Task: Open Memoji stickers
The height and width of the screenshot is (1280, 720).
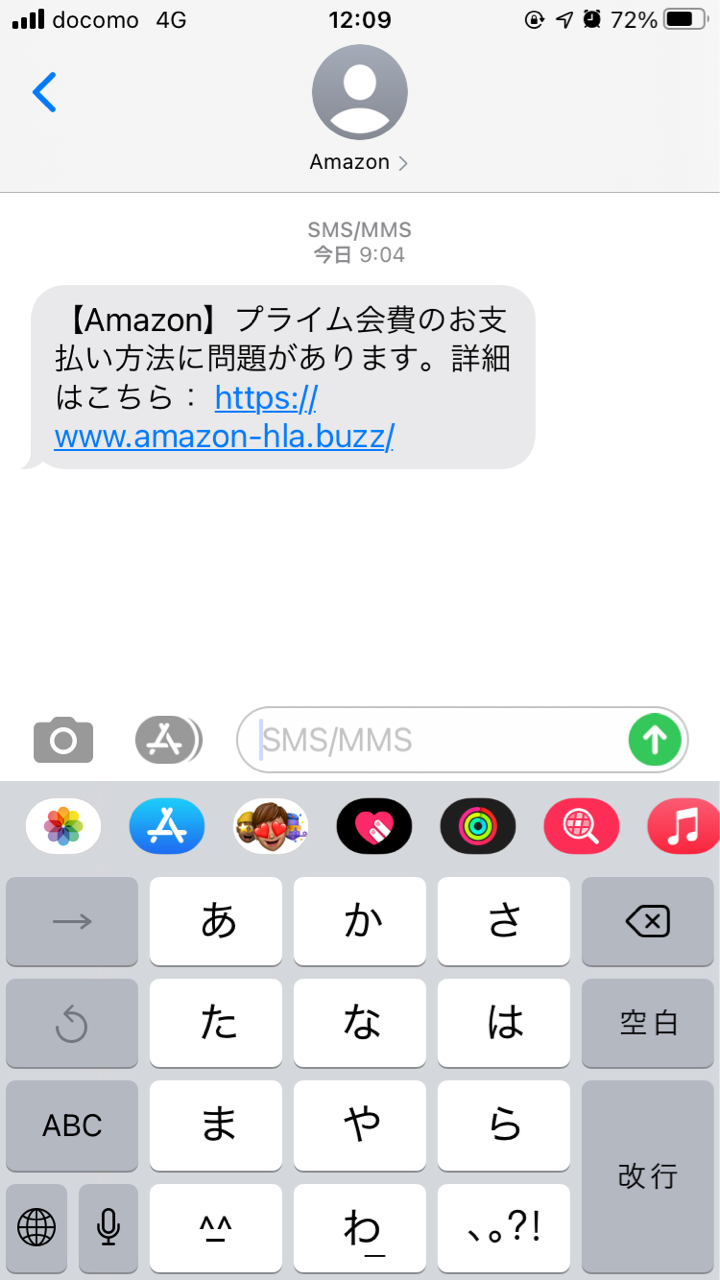Action: click(271, 826)
